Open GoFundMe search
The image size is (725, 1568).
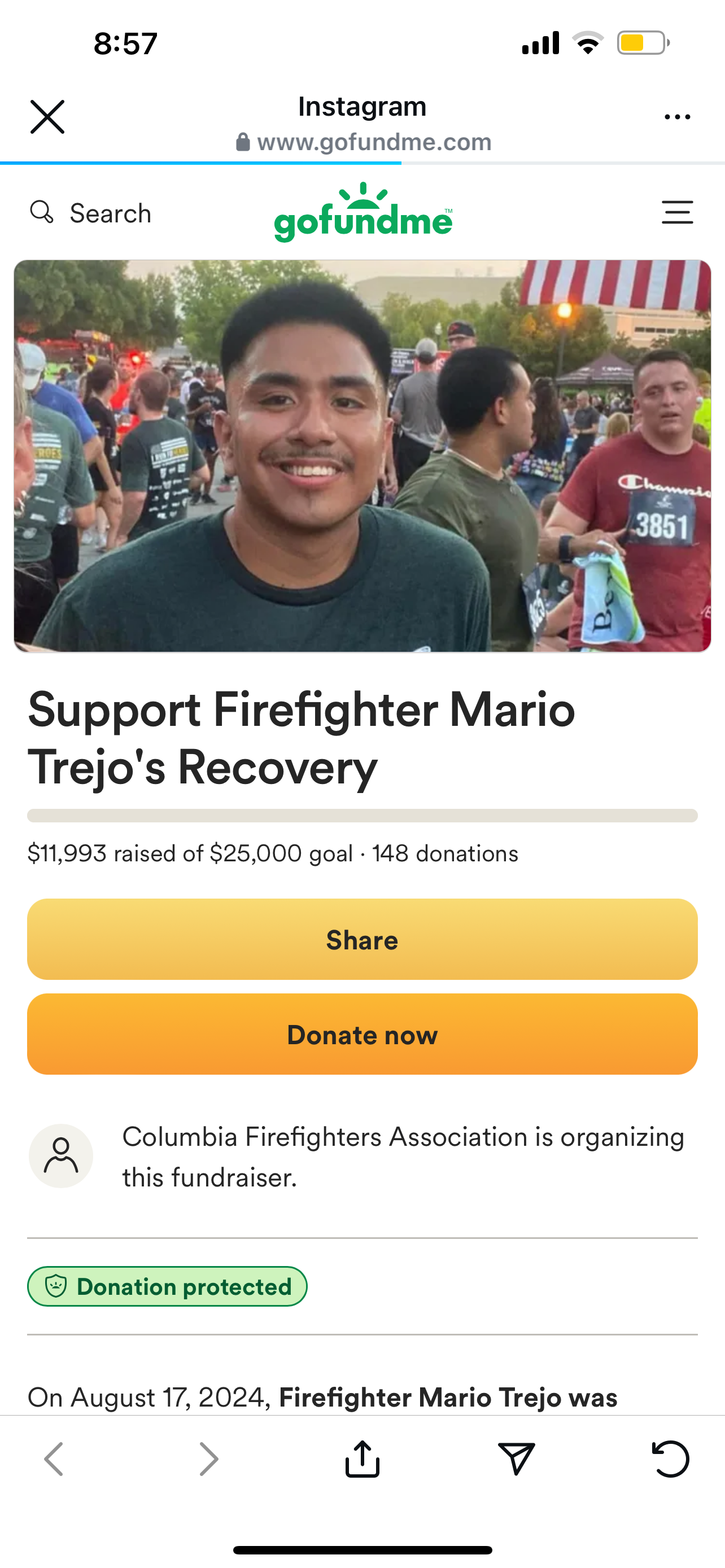pos(91,213)
